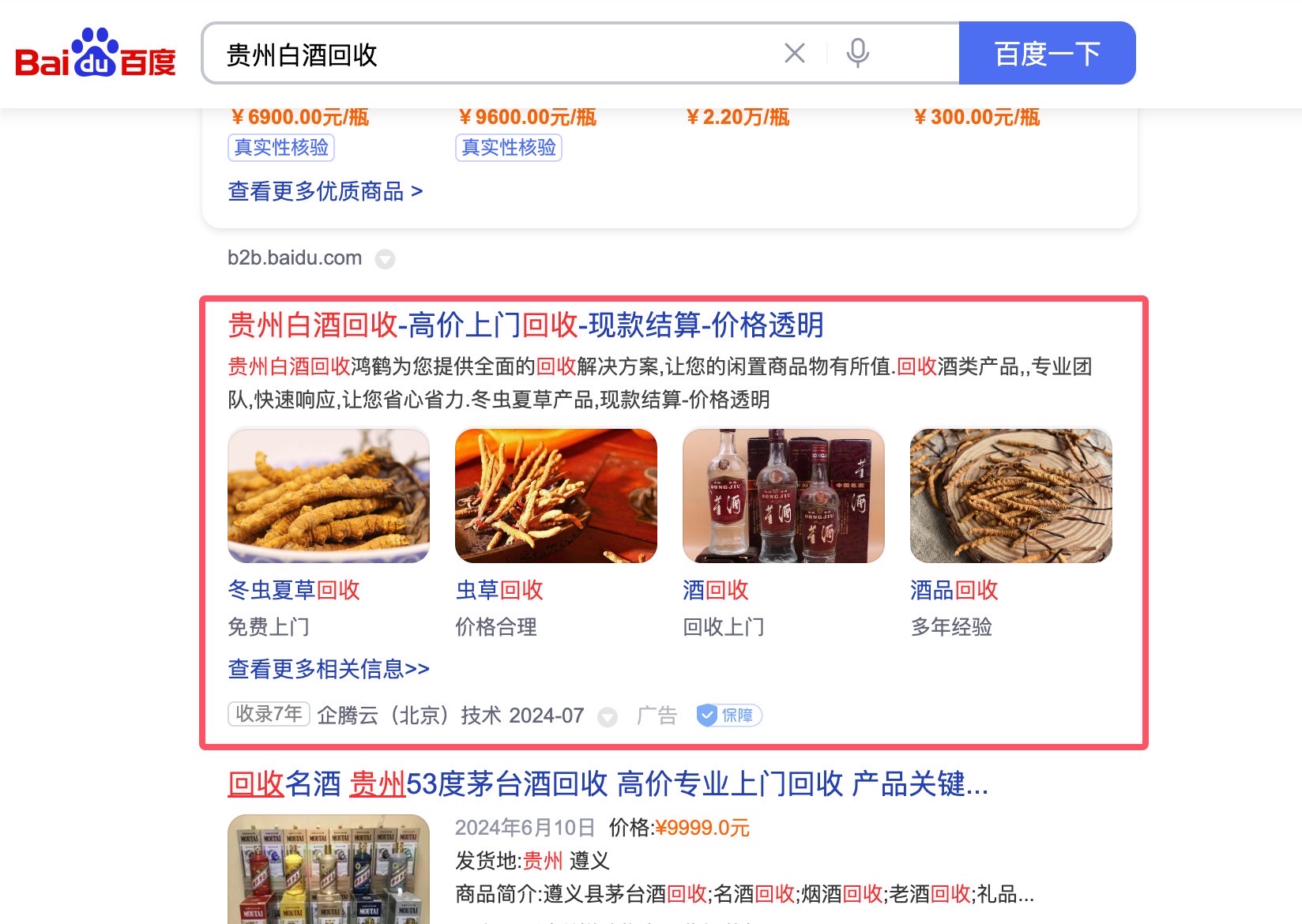Expand the dropdown next to b2b.baidu.com
The image size is (1302, 924).
click(x=385, y=259)
